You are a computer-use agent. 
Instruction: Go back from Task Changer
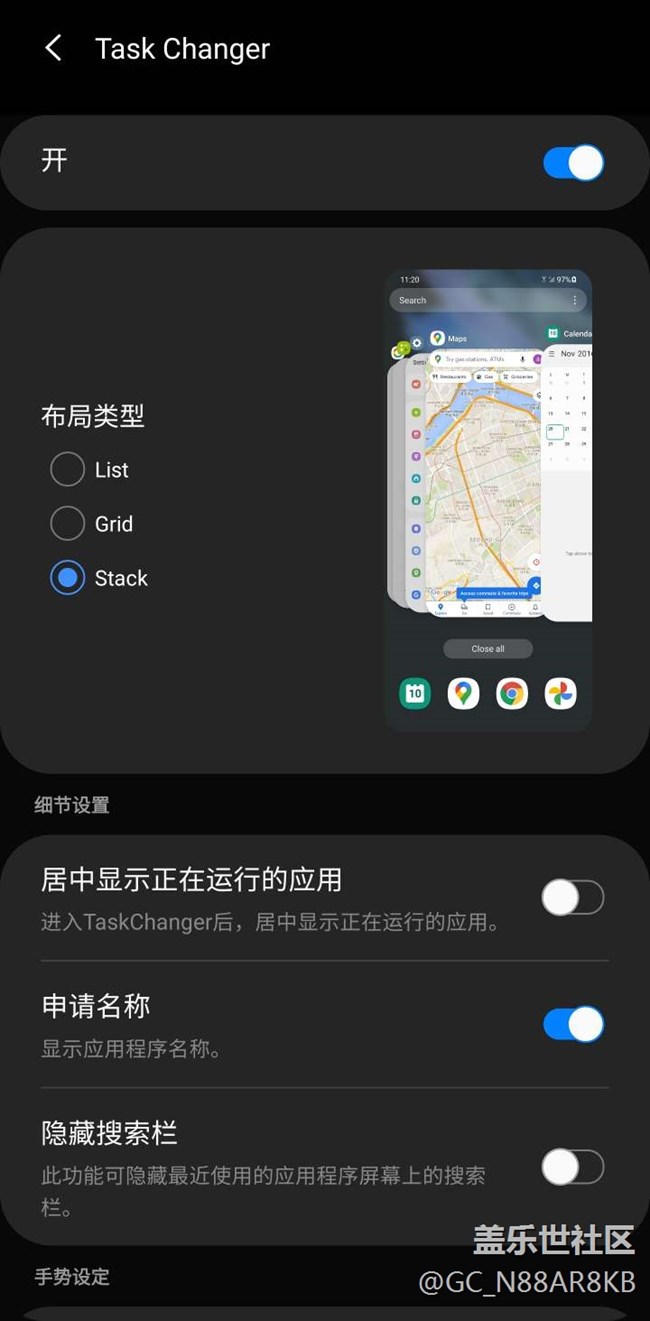coord(53,48)
